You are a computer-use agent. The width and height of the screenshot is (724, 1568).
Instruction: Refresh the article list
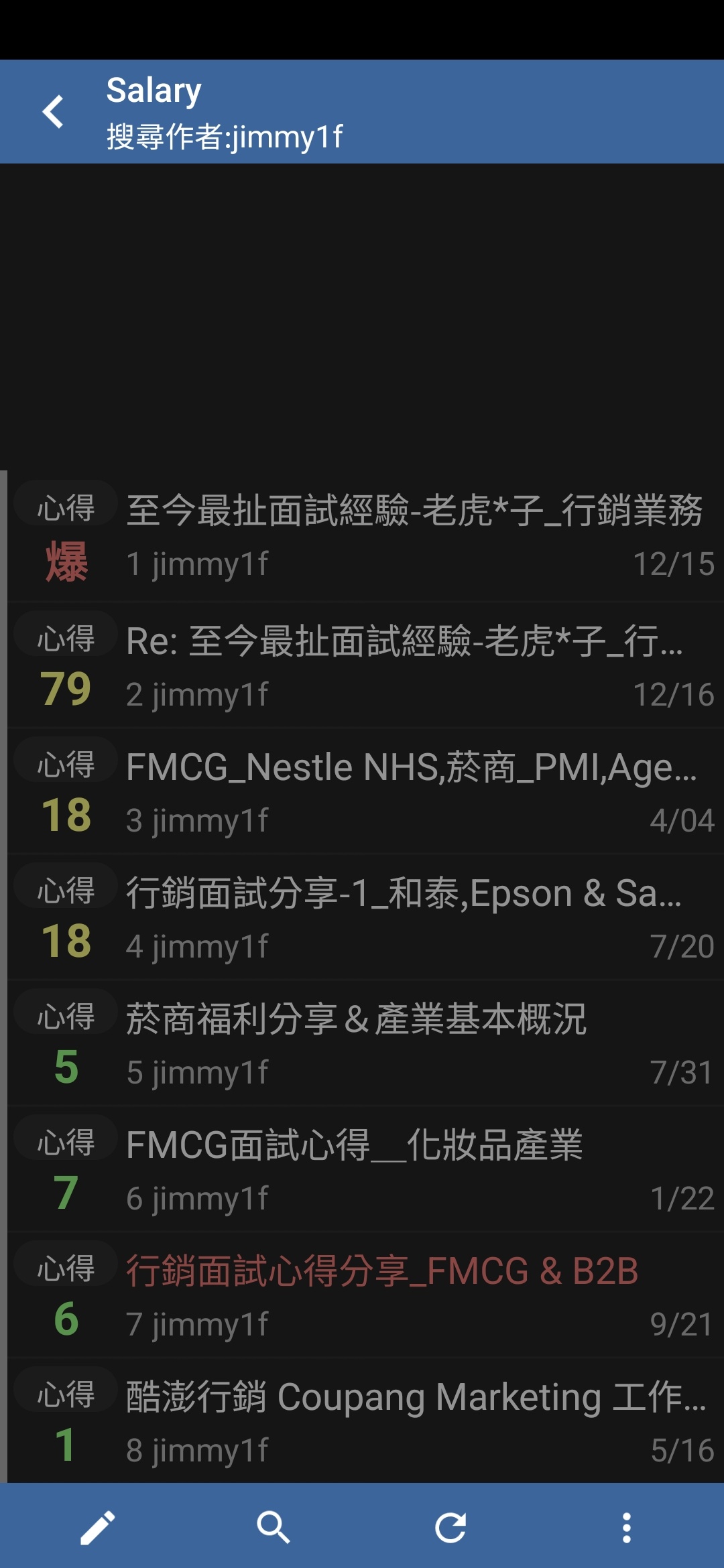coord(450,1528)
